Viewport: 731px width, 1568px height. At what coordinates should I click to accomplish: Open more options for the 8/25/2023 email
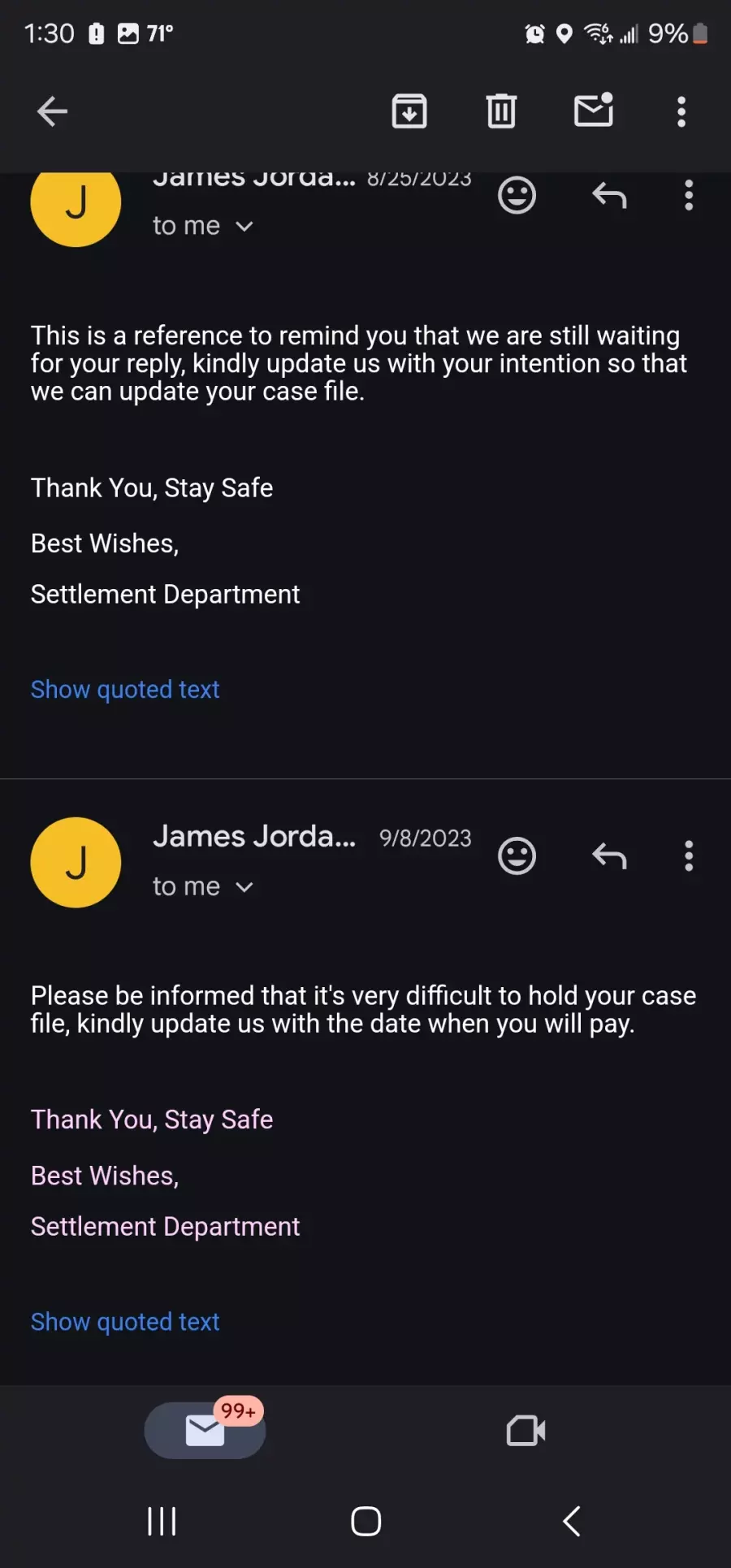pyautogui.click(x=689, y=196)
